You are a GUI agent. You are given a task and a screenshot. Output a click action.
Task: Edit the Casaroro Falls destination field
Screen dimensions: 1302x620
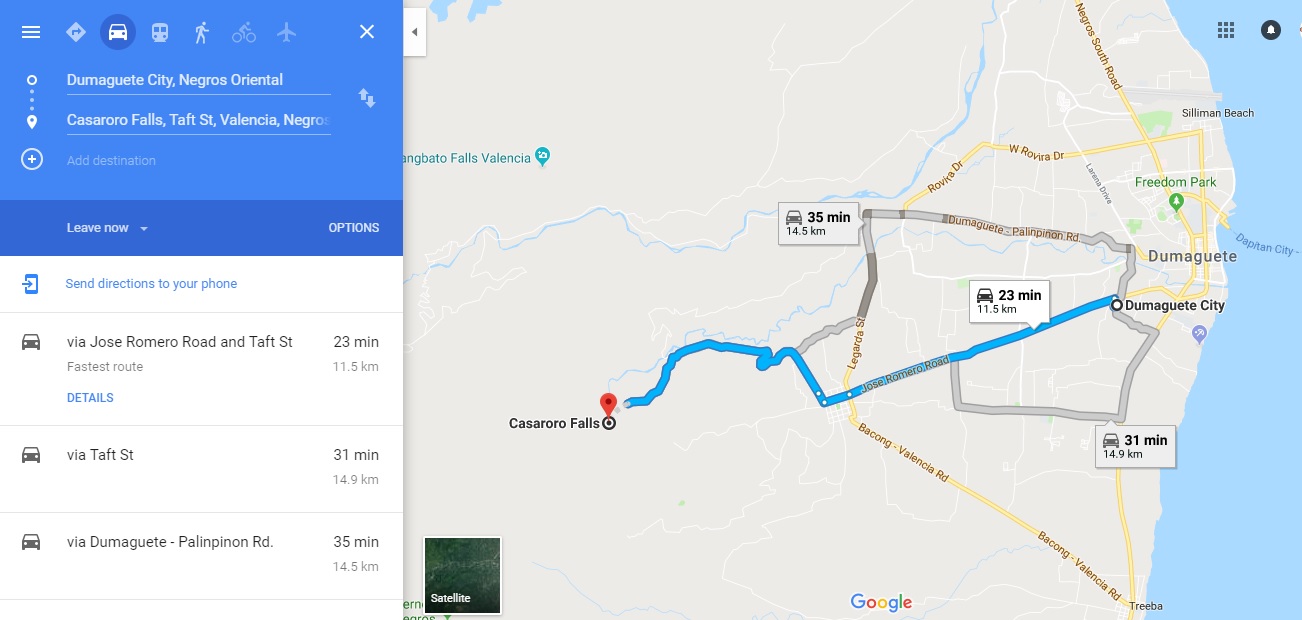[198, 120]
